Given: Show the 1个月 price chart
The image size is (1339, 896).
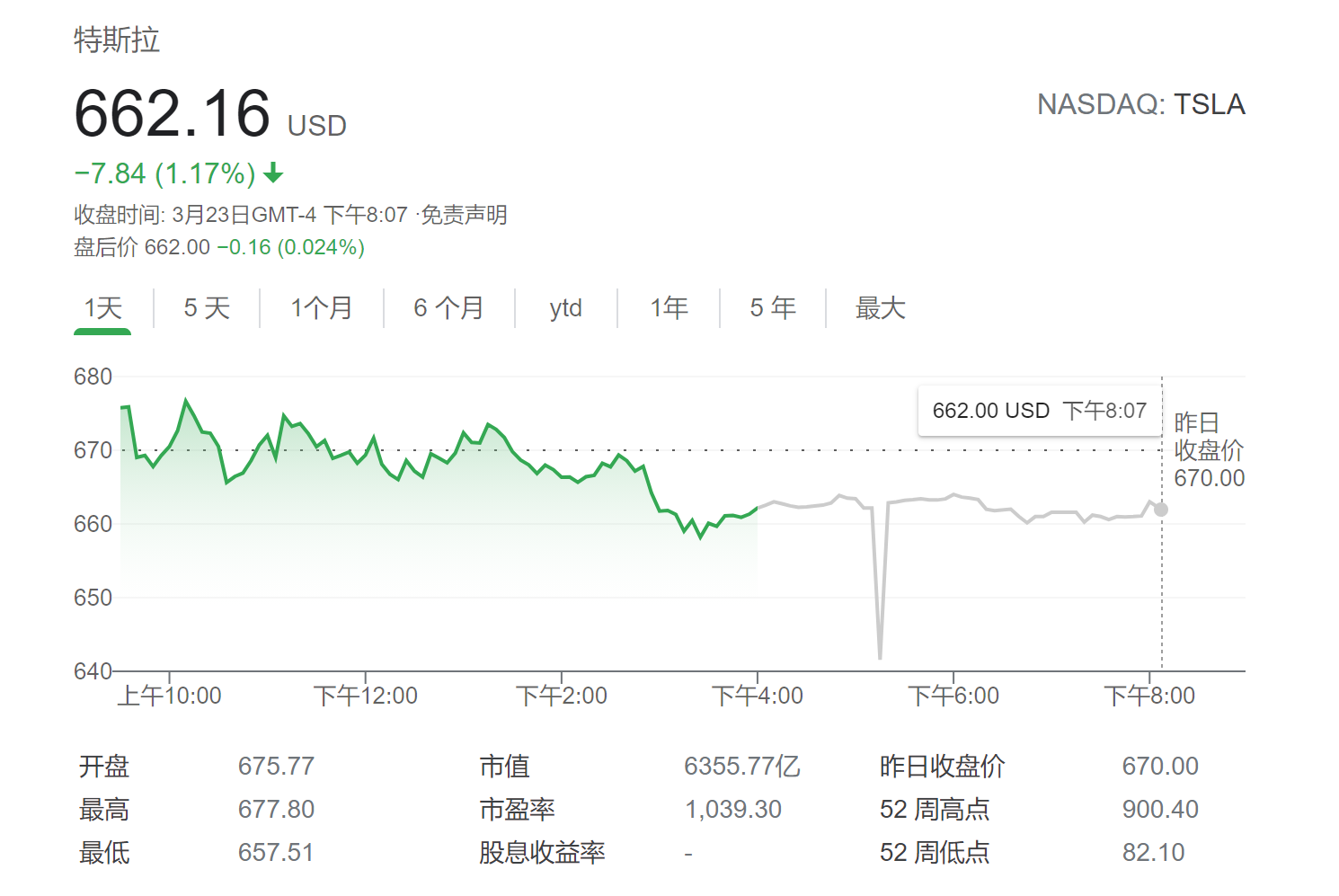Looking at the screenshot, I should tap(321, 308).
